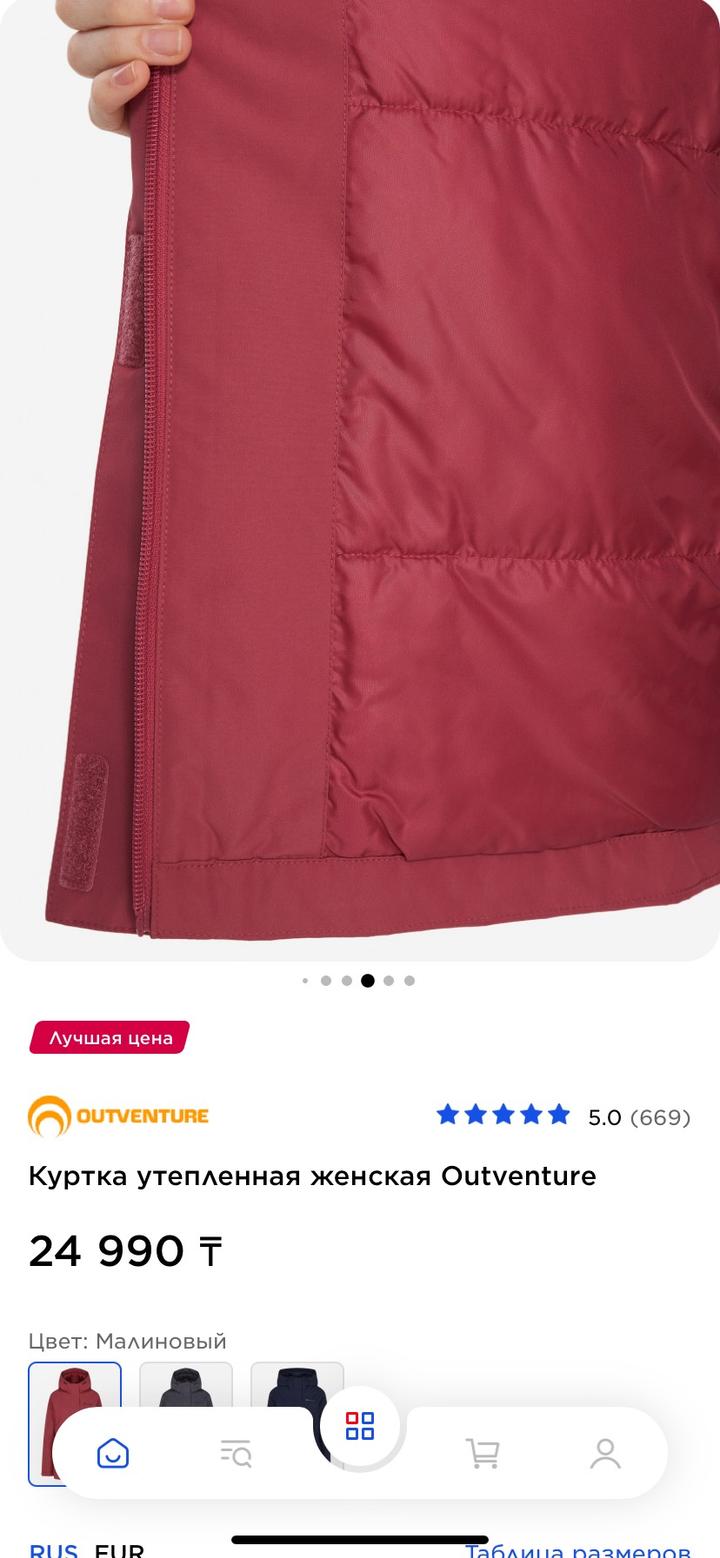Open the shopping cart tab
Screen dimensions: 720x1558
tap(482, 1452)
